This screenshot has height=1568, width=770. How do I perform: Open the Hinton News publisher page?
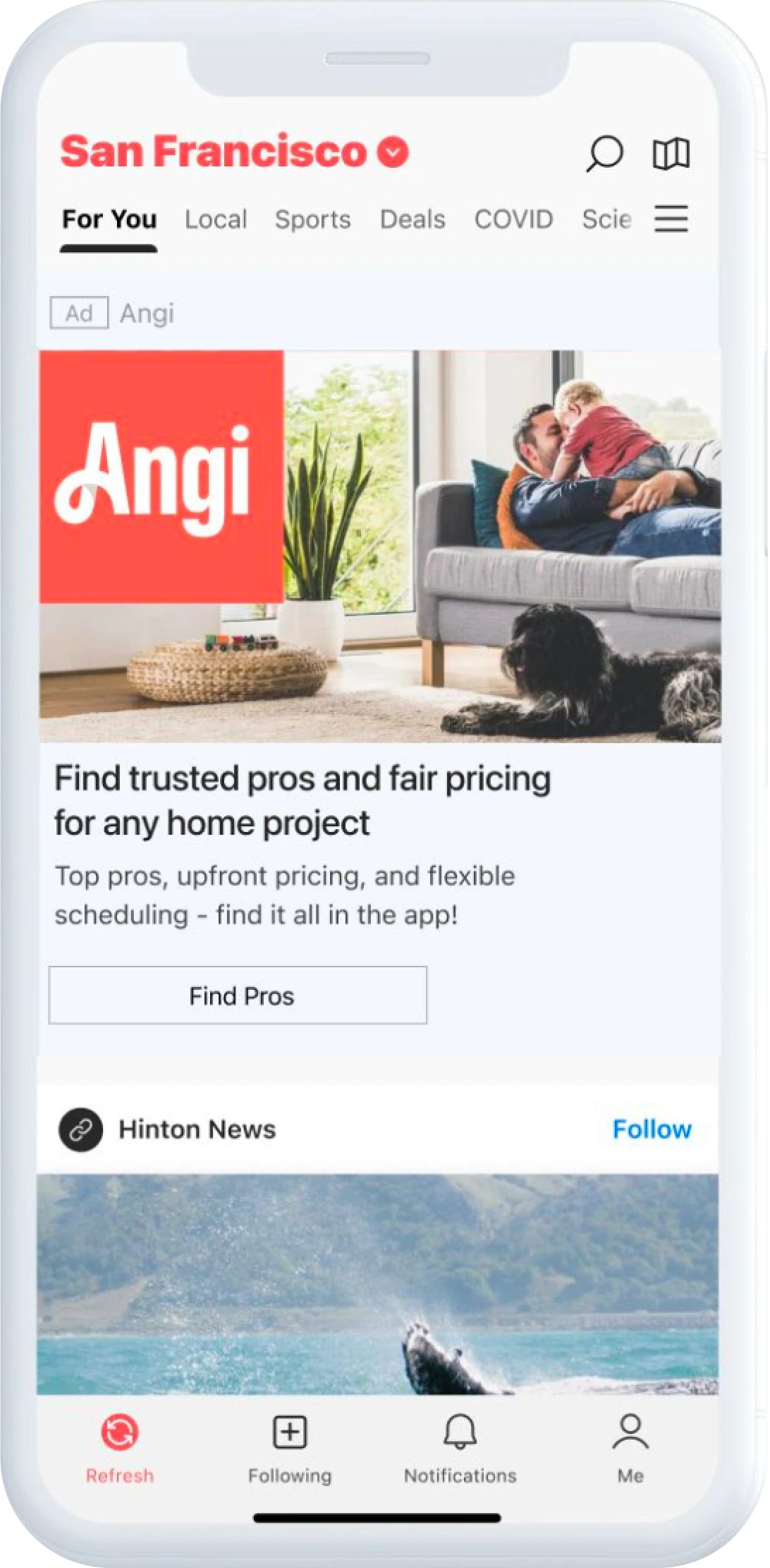[196, 1129]
